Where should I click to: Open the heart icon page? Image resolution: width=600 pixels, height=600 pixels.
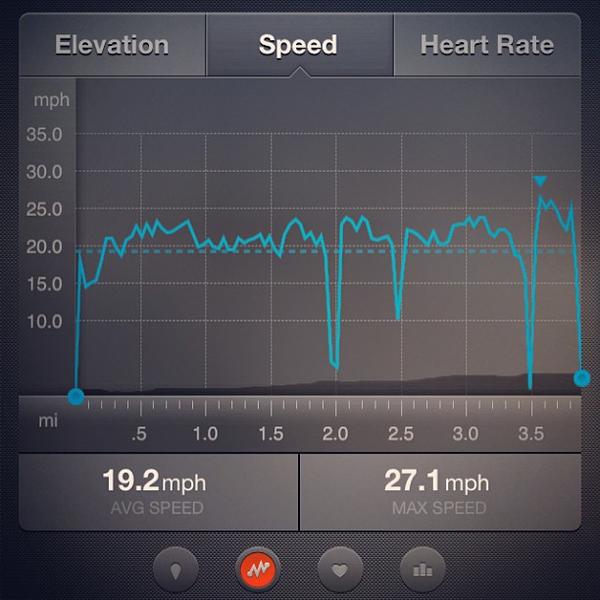[340, 570]
